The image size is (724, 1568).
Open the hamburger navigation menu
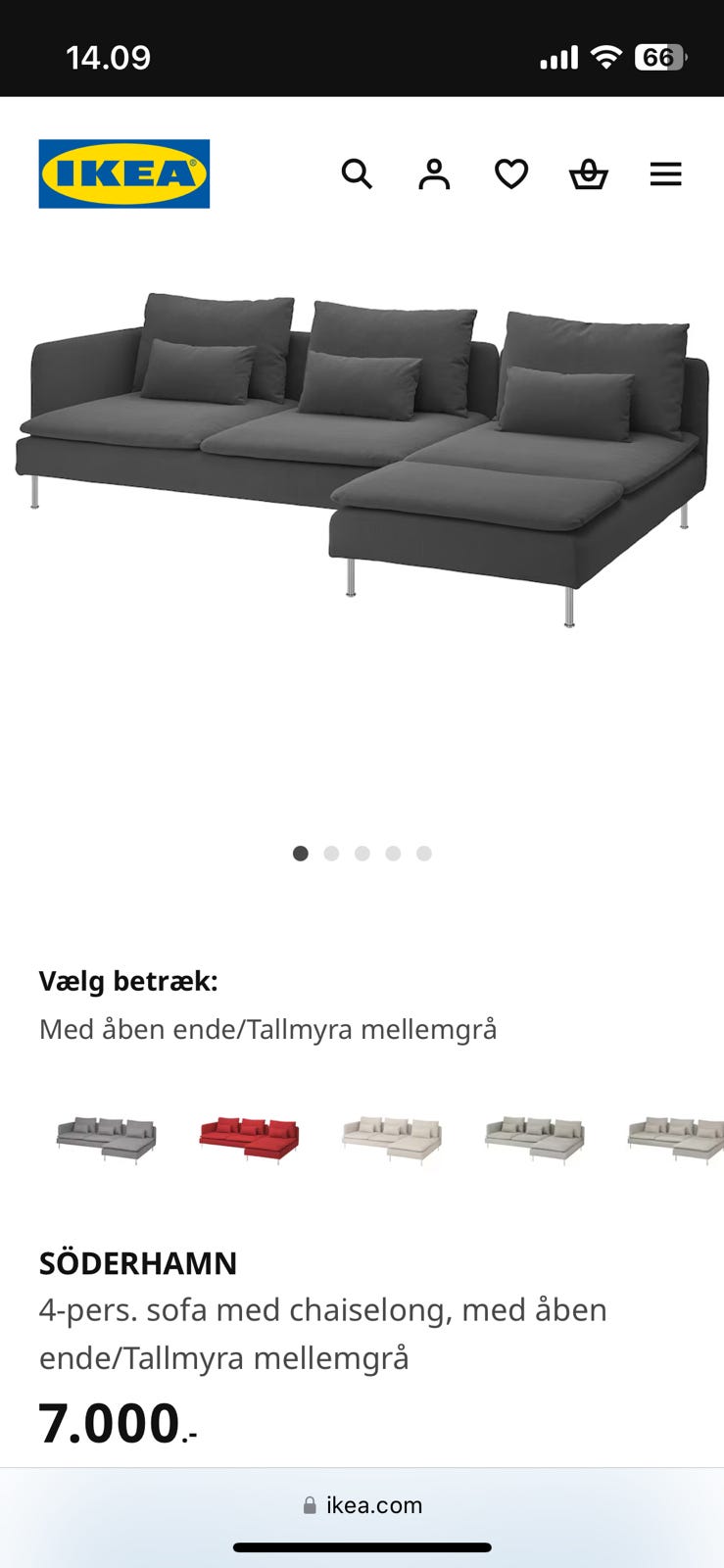click(666, 174)
